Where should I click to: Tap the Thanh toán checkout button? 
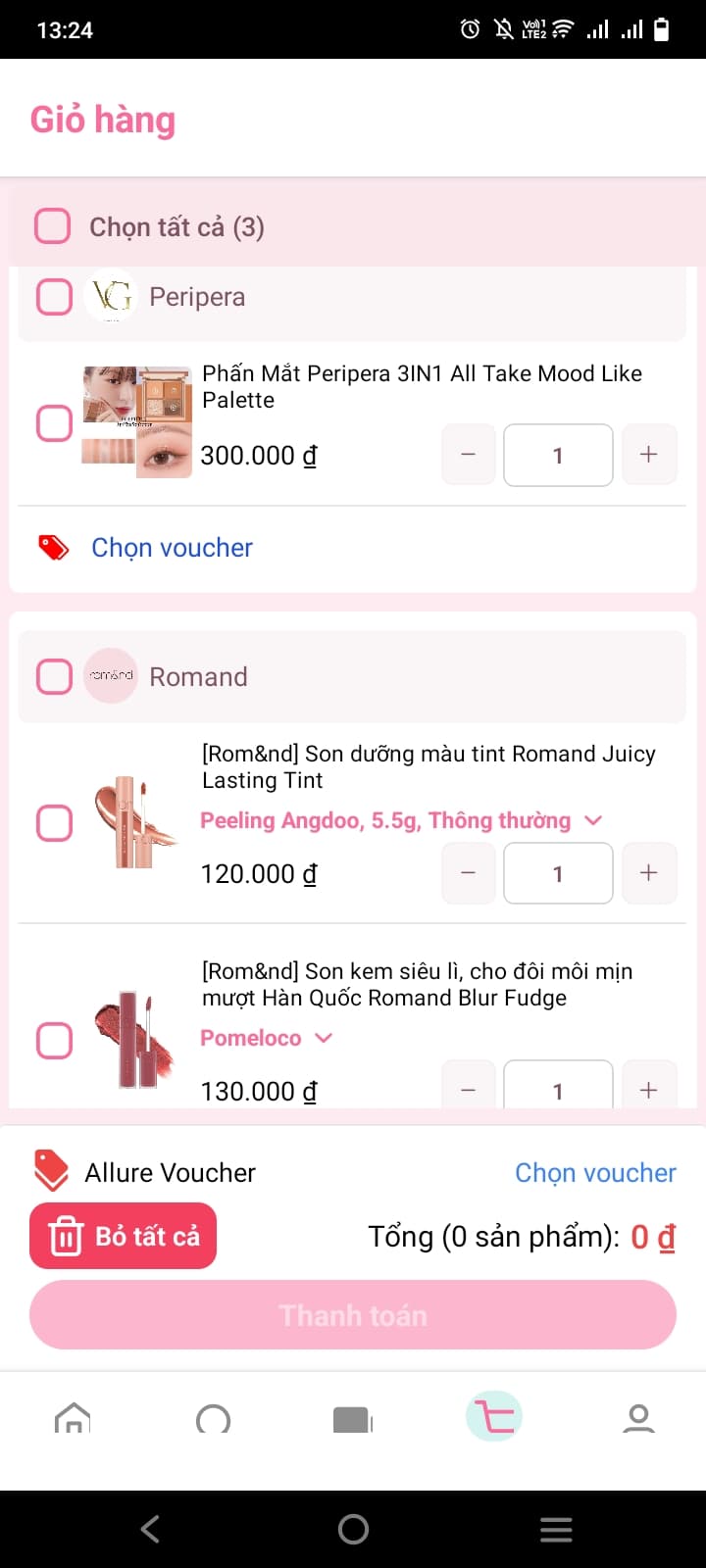[x=353, y=1315]
